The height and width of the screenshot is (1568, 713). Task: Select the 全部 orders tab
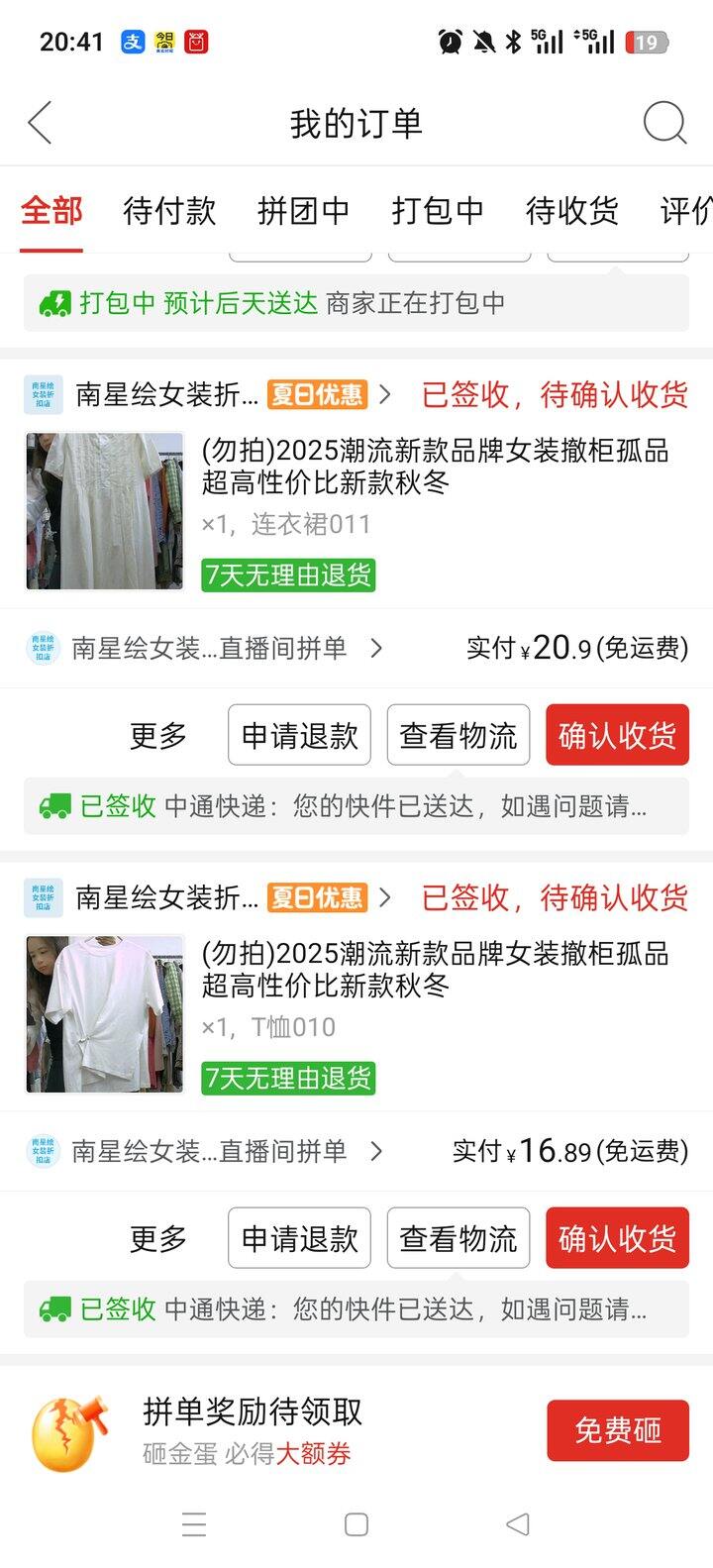tap(51, 211)
